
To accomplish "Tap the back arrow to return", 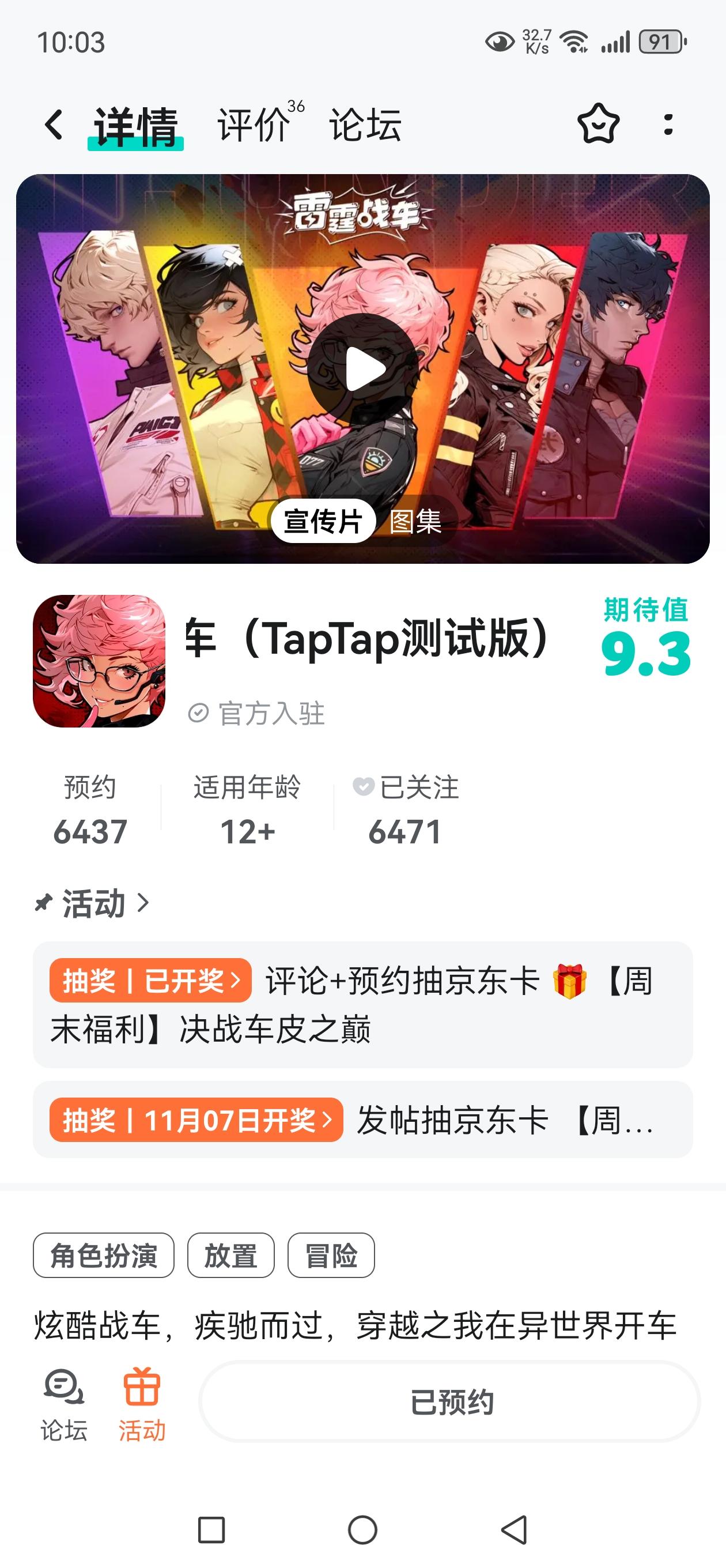I will coord(52,126).
